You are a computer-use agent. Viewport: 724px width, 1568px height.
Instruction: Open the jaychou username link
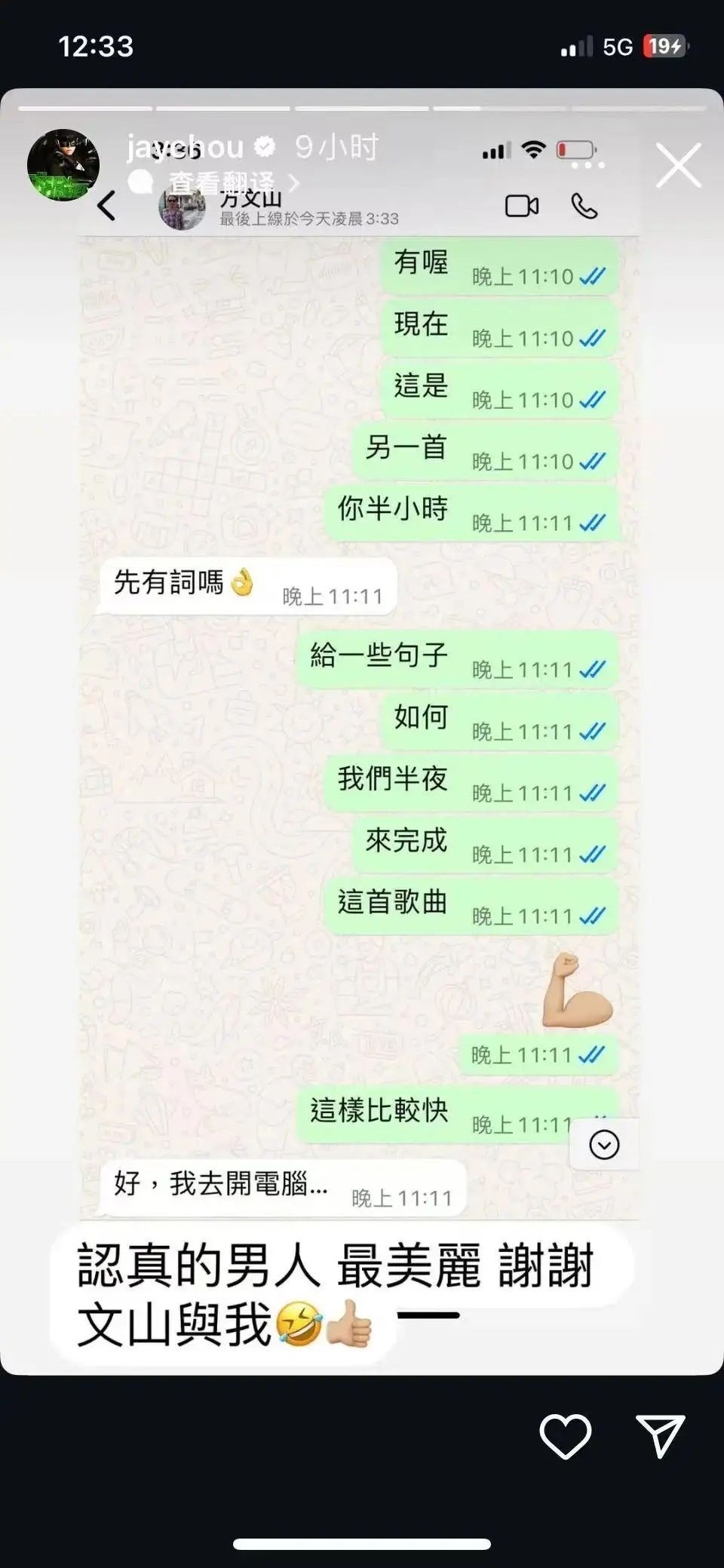coord(186,147)
